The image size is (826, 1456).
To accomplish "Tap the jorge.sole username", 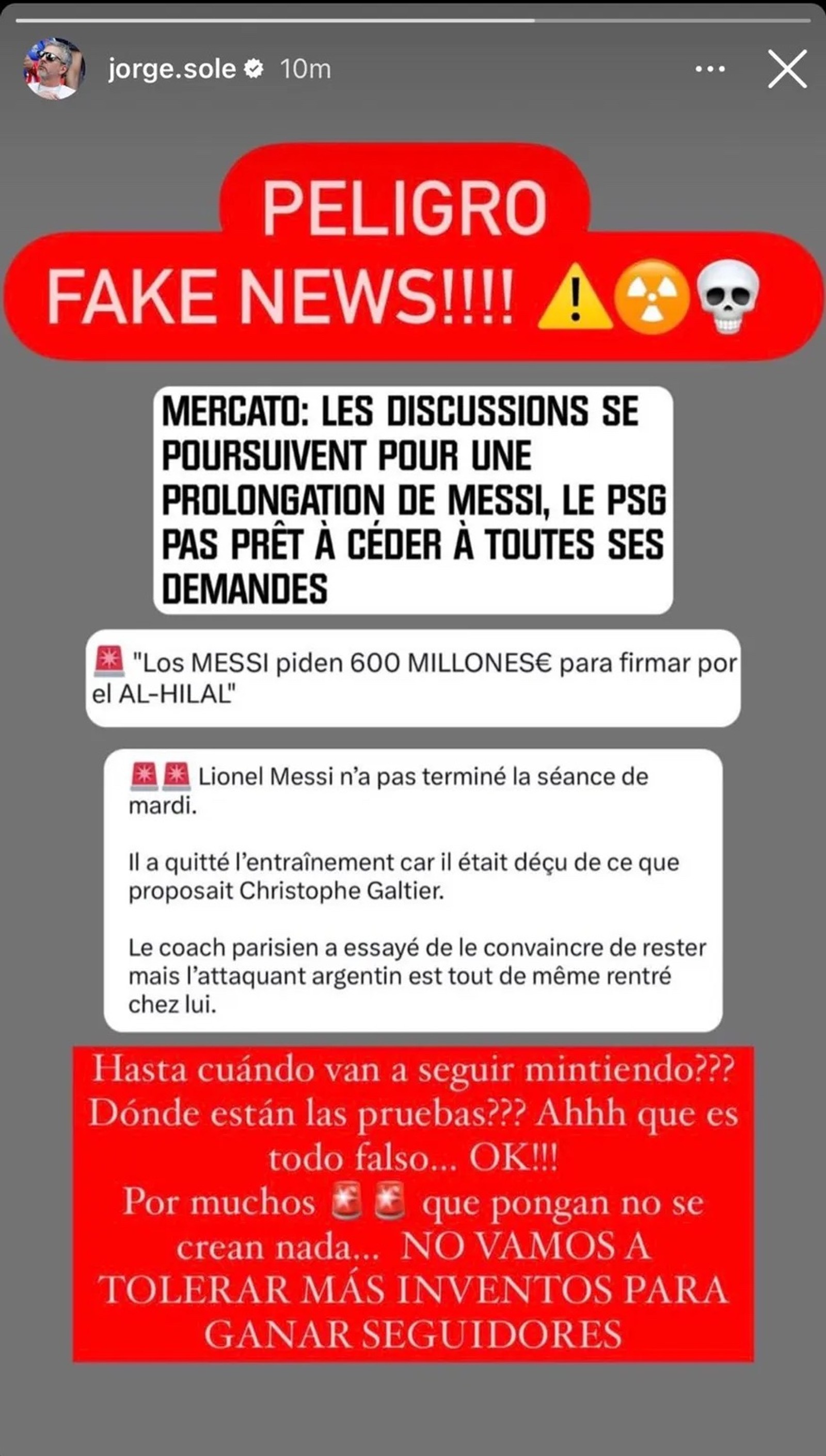I will click(172, 69).
